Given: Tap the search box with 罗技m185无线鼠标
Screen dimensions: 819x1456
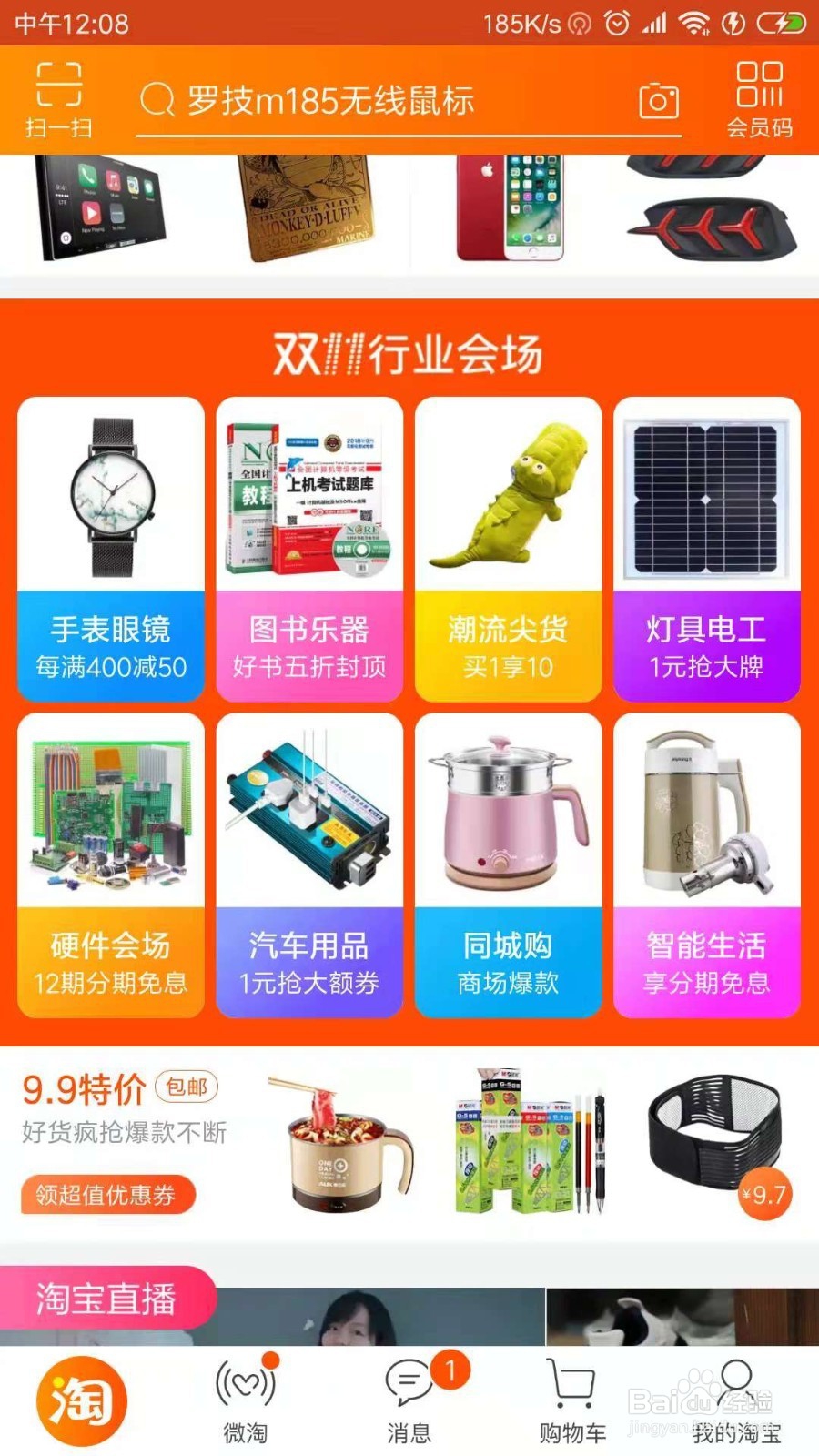Looking at the screenshot, I should coord(409,100).
